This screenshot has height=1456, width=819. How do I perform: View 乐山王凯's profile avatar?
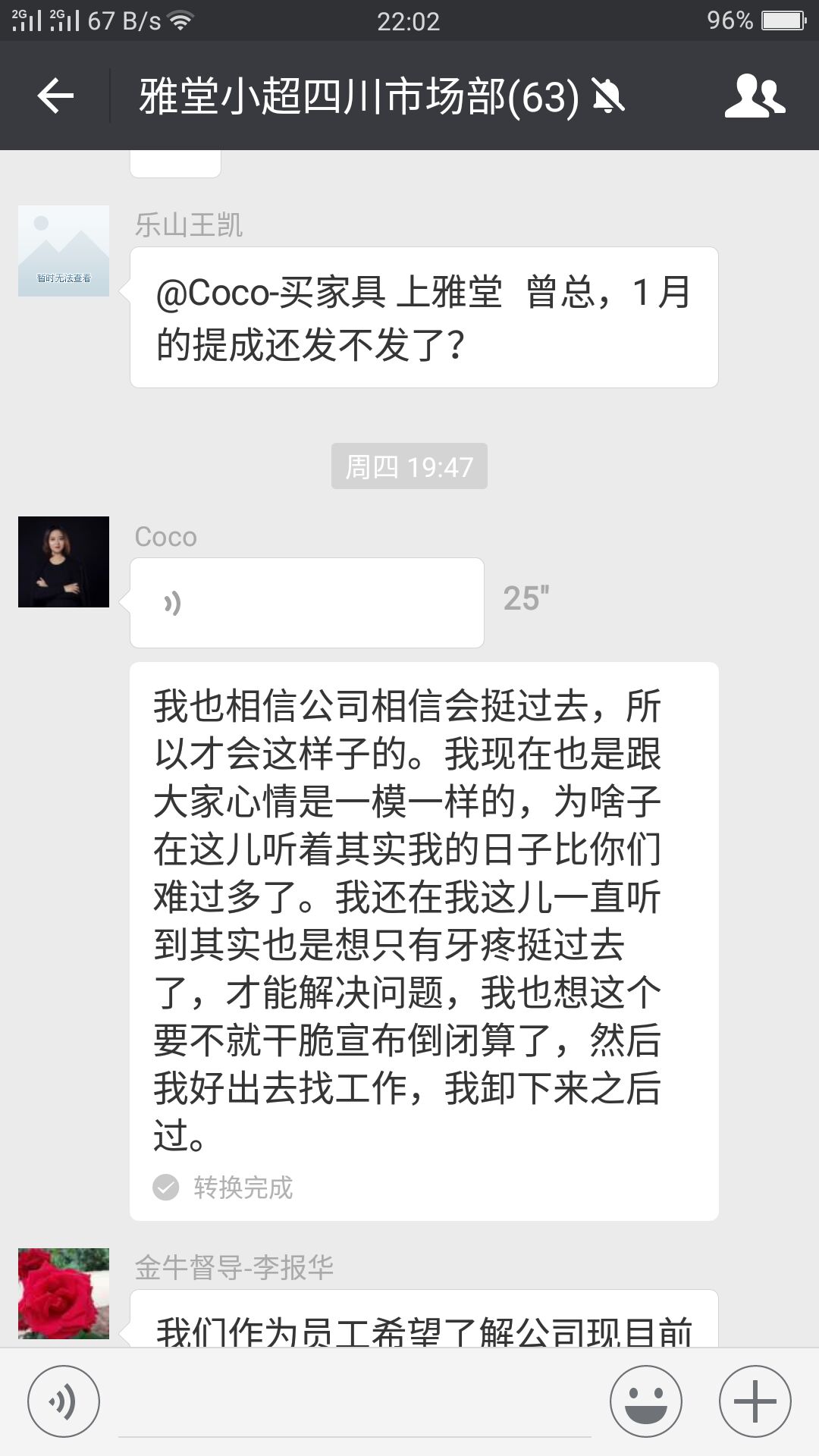tap(64, 251)
